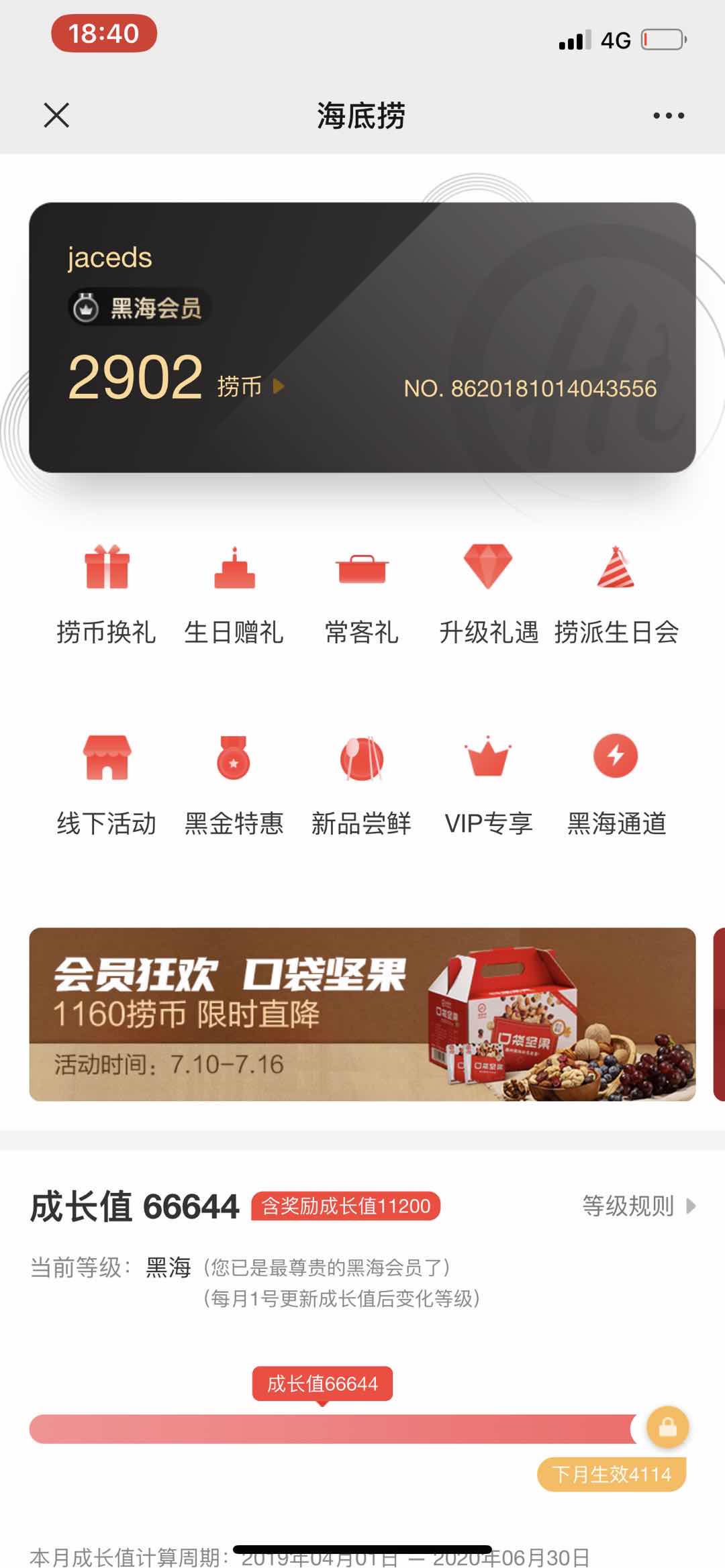
Task: Open 黑金特惠 deals
Action: point(234,786)
